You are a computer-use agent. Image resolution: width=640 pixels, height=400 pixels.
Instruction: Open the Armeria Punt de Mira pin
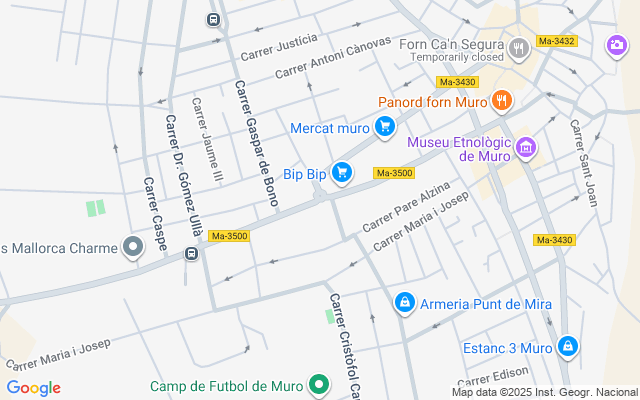click(x=405, y=303)
